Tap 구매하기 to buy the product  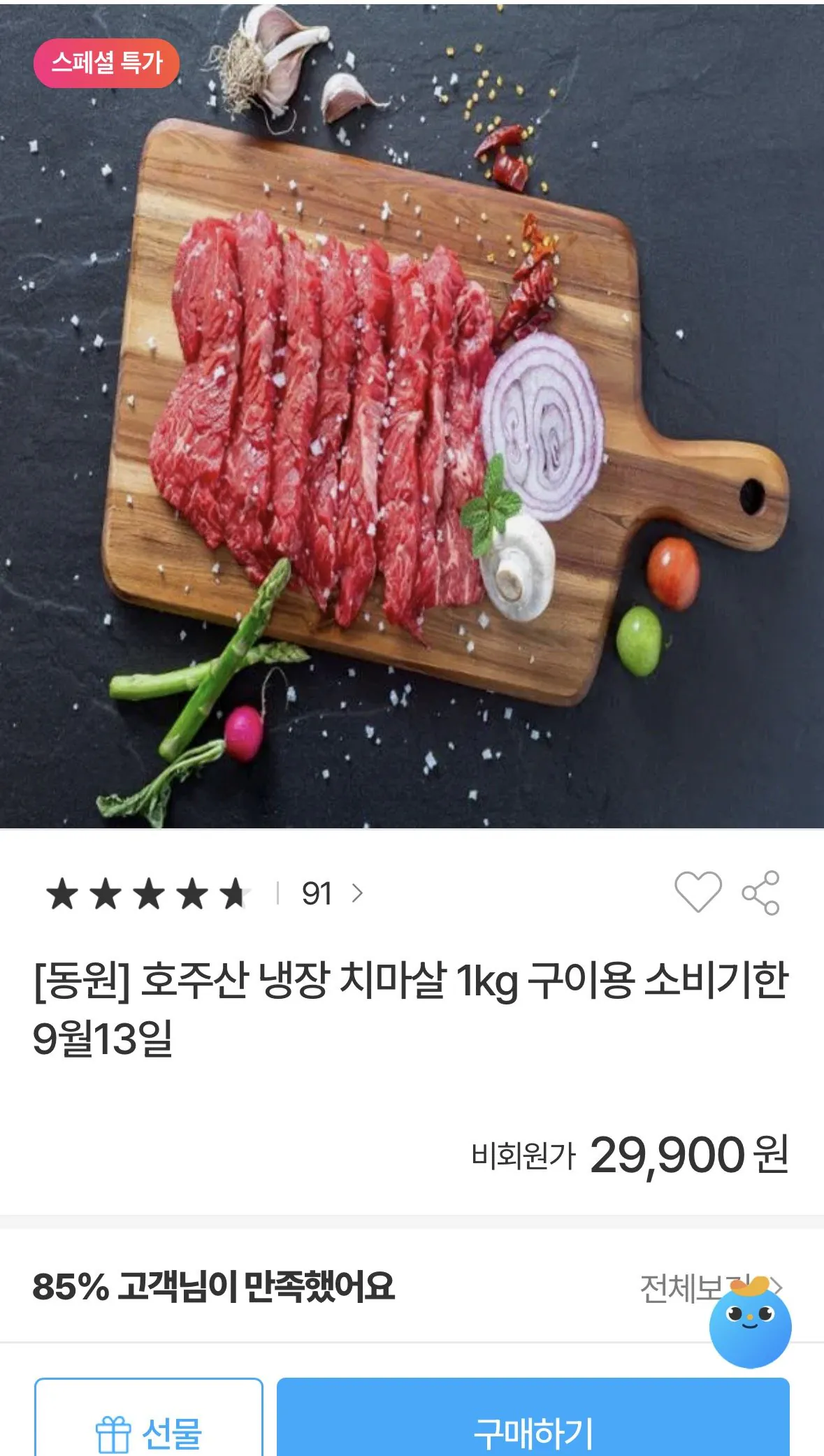pos(533,1417)
